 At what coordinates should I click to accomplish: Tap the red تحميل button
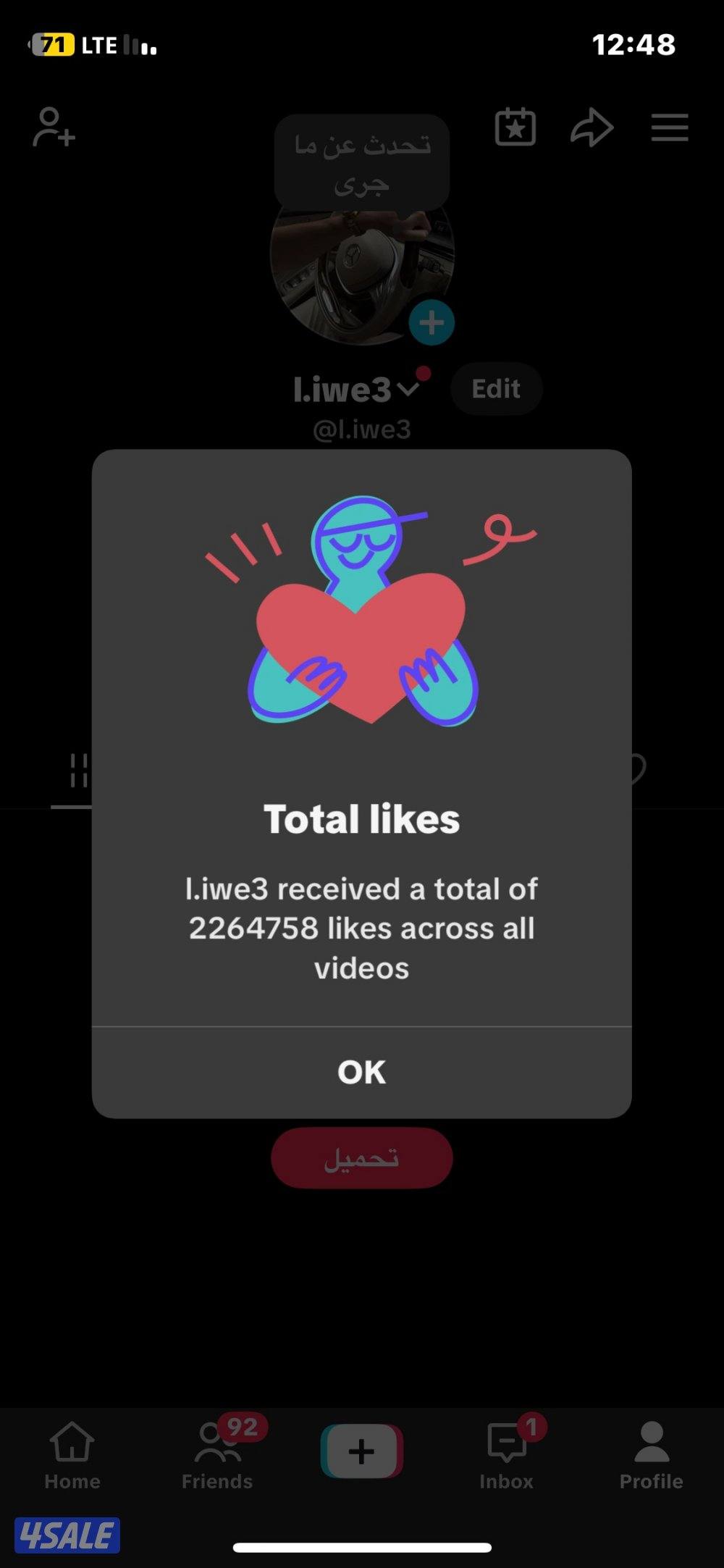[x=361, y=1157]
